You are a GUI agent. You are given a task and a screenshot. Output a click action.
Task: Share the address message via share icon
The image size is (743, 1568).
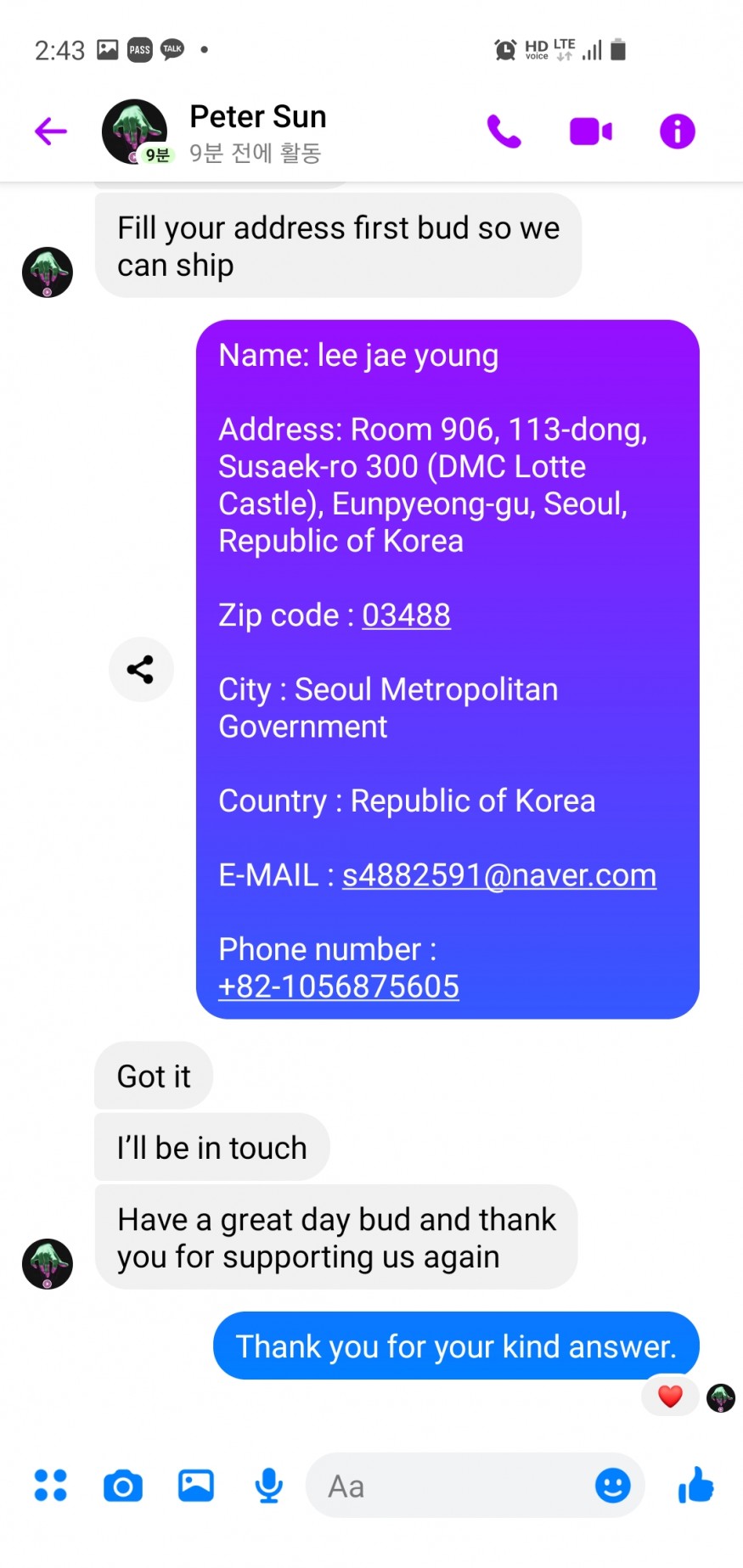click(141, 669)
